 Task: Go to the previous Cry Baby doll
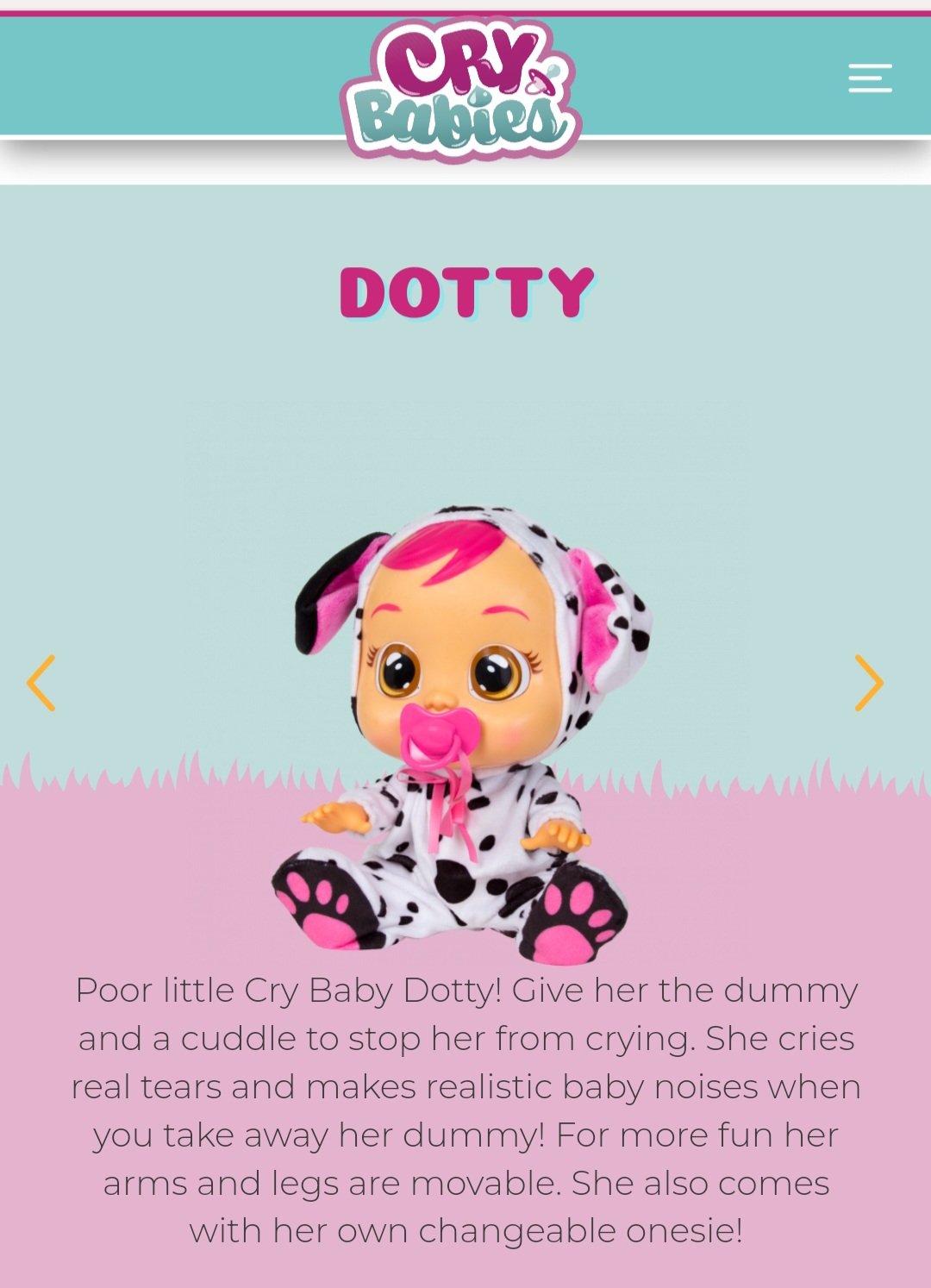click(41, 683)
